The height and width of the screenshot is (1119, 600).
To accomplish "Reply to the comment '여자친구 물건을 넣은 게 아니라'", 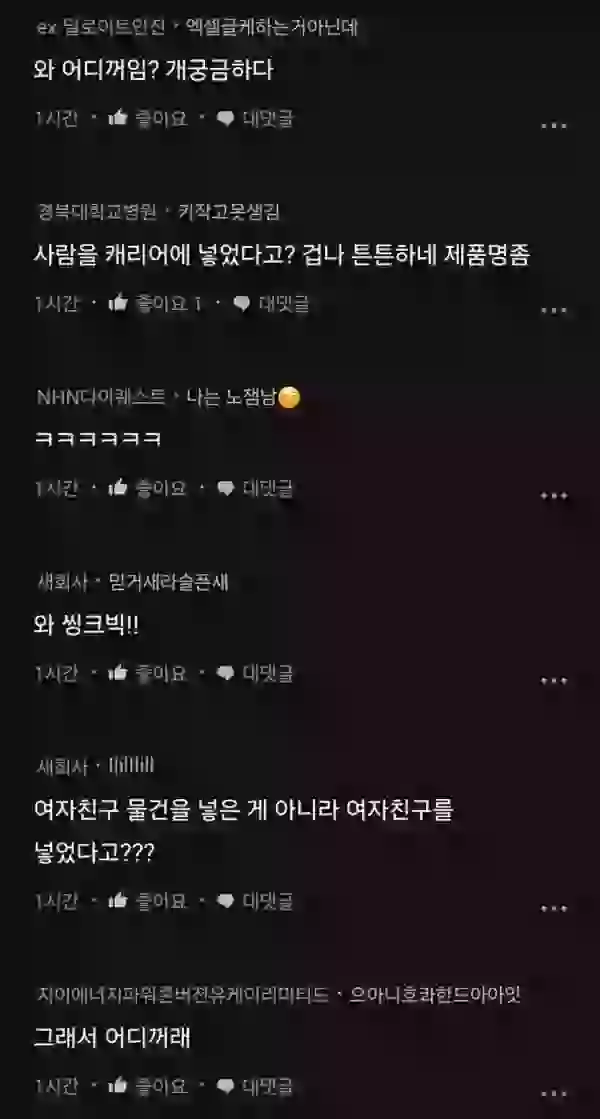I will (x=255, y=901).
